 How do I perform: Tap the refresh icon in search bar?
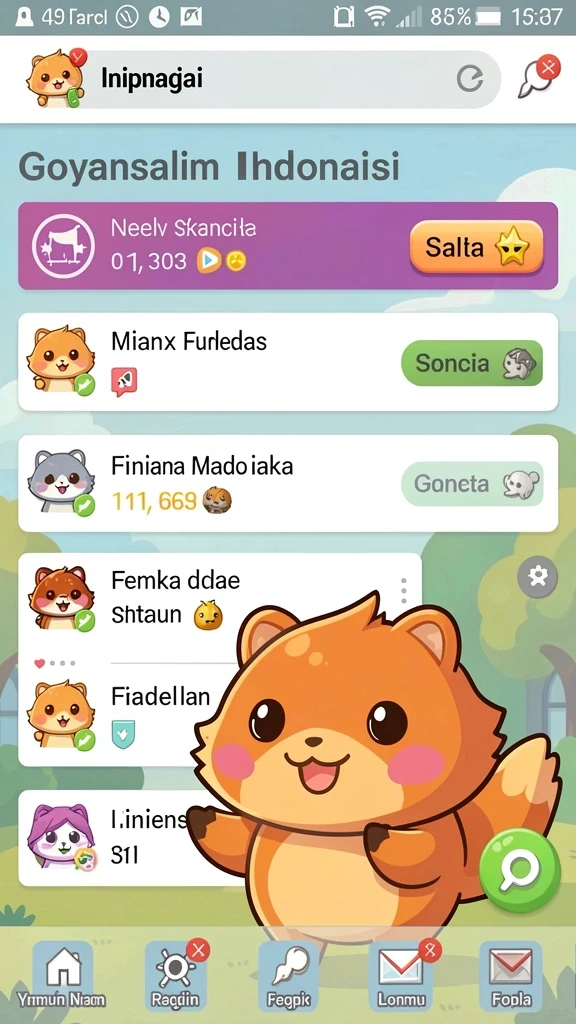470,80
